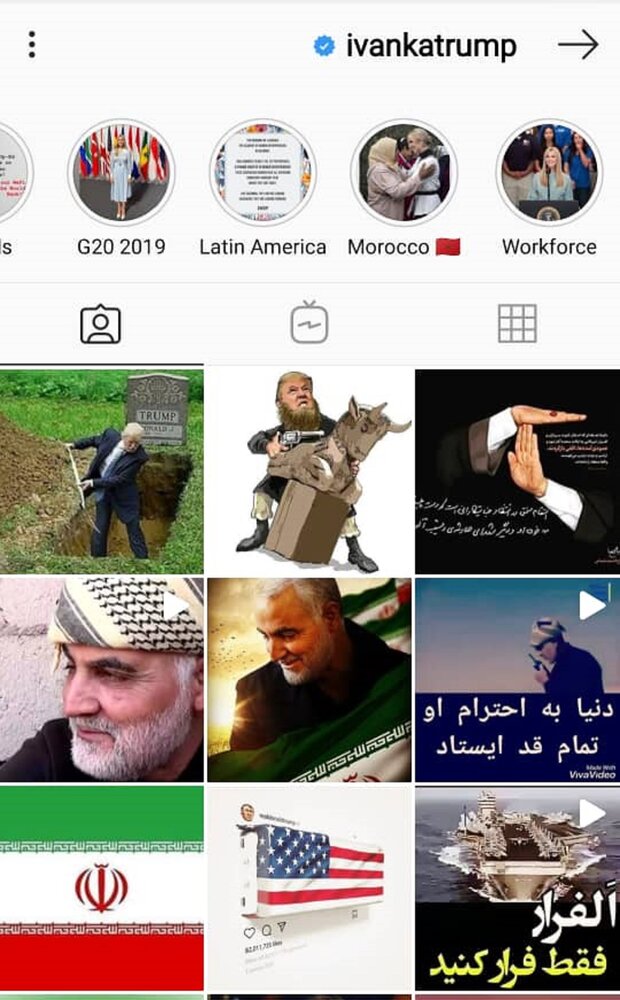Open the timeout hand gesture post
The image size is (620, 1000).
(517, 471)
